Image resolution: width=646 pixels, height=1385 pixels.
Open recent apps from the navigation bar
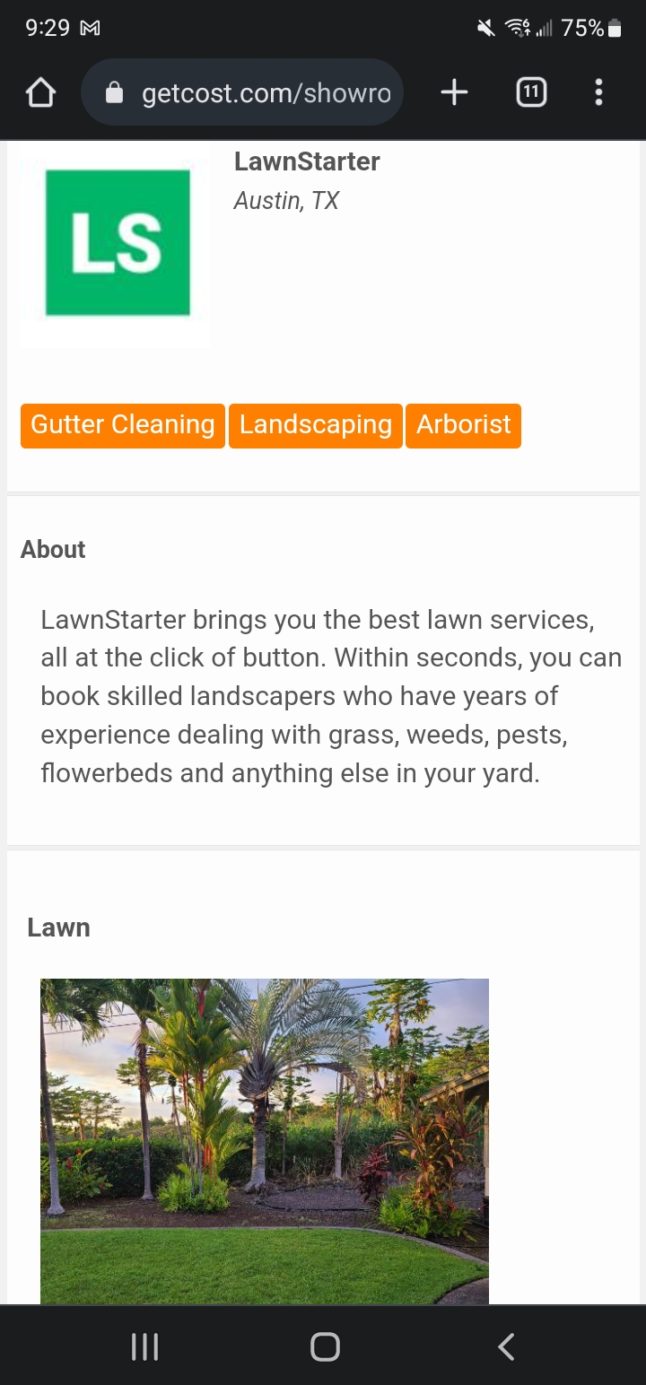click(145, 1346)
